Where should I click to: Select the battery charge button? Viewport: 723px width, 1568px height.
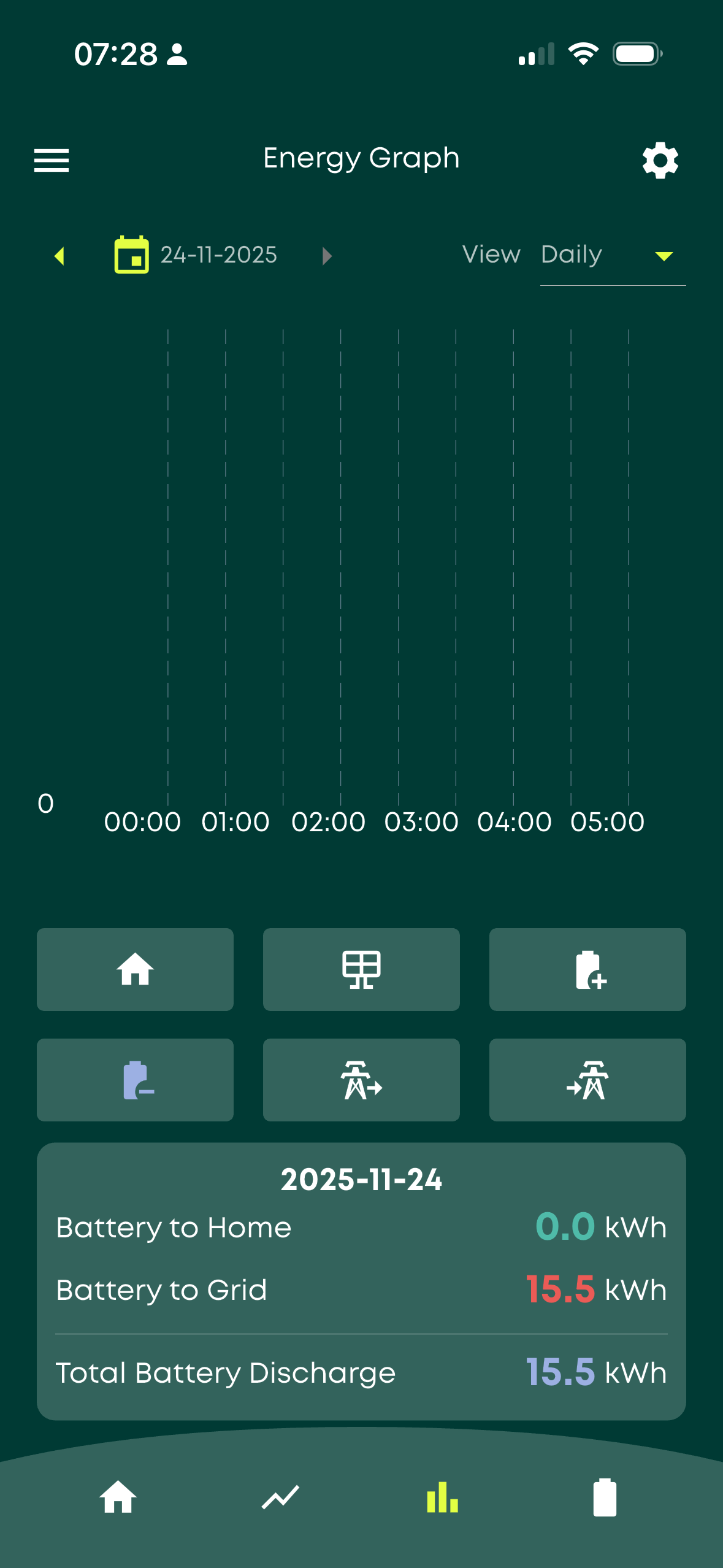click(587, 969)
